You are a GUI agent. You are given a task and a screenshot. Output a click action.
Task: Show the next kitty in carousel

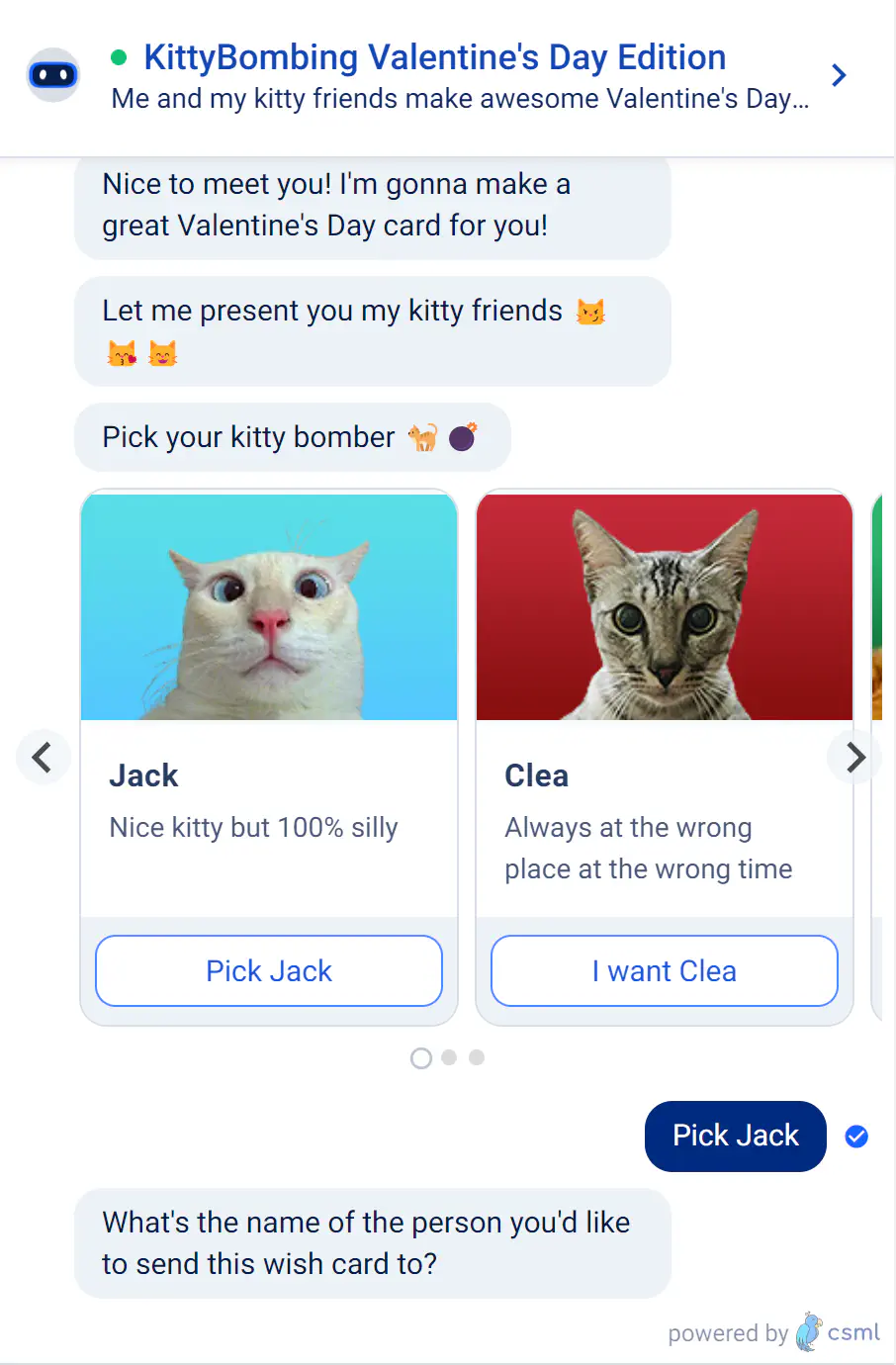click(x=854, y=758)
